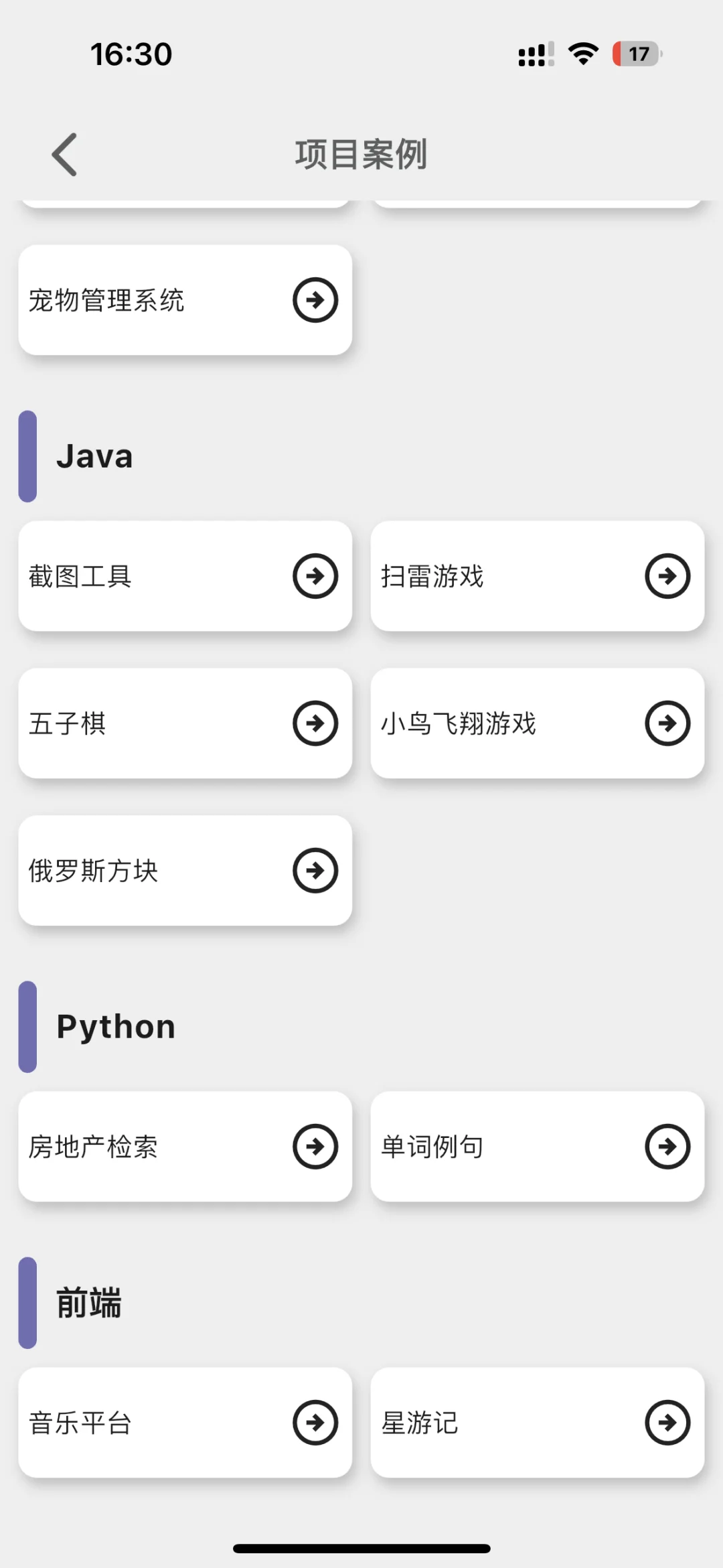Open the 音乐平台 frontend project
Viewport: 723px width, 1568px height.
pos(185,1423)
